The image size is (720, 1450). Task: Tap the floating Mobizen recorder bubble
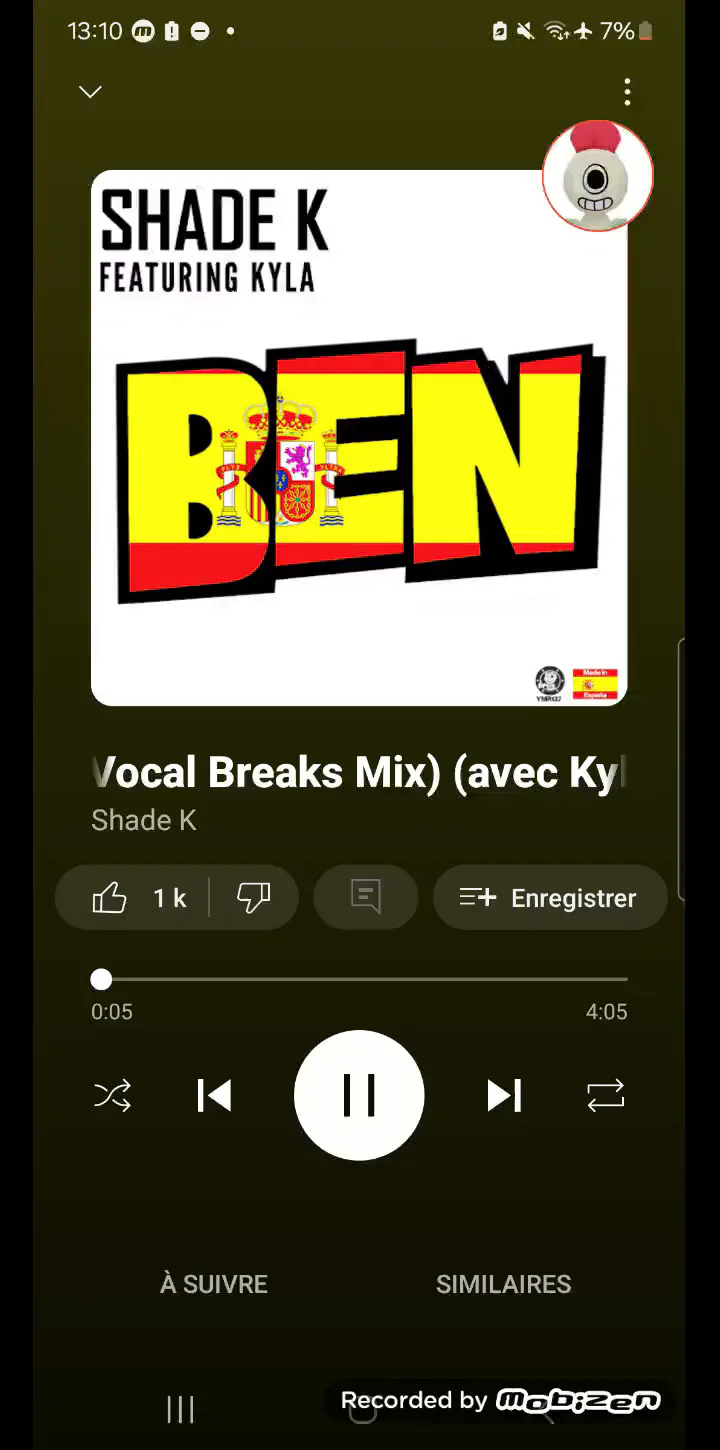coord(597,176)
